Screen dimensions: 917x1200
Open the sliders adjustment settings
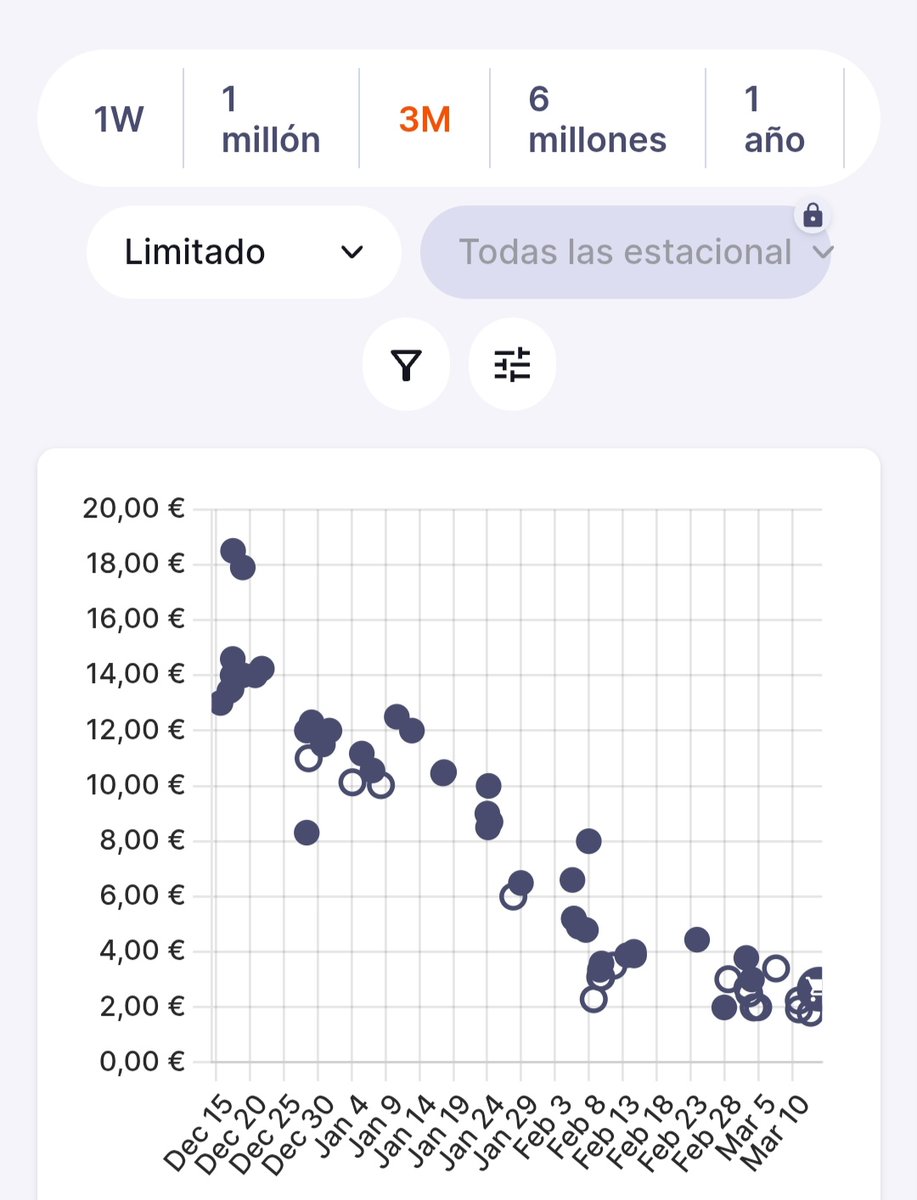pos(512,365)
